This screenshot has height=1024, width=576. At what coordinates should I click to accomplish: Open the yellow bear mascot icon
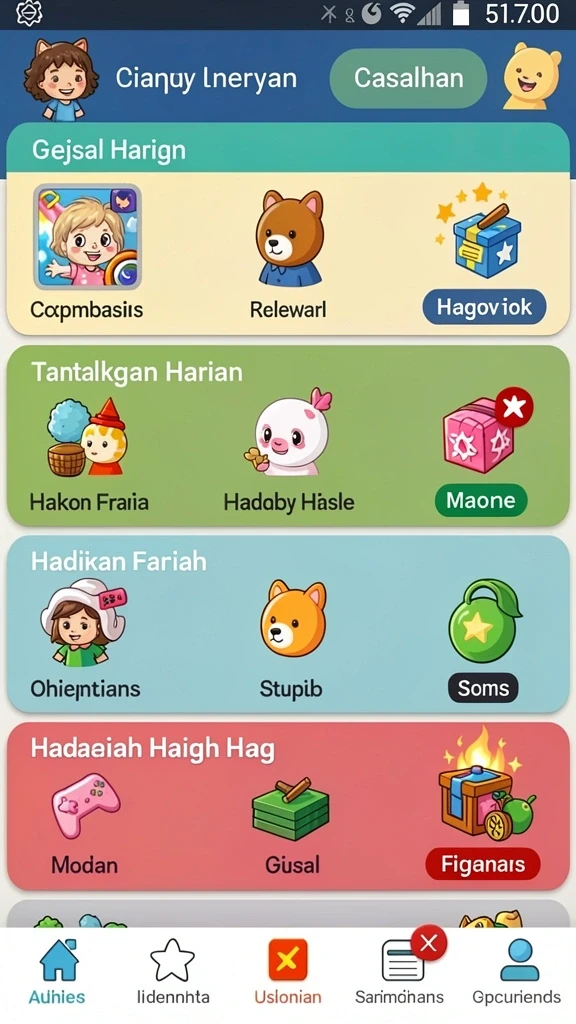[x=532, y=76]
